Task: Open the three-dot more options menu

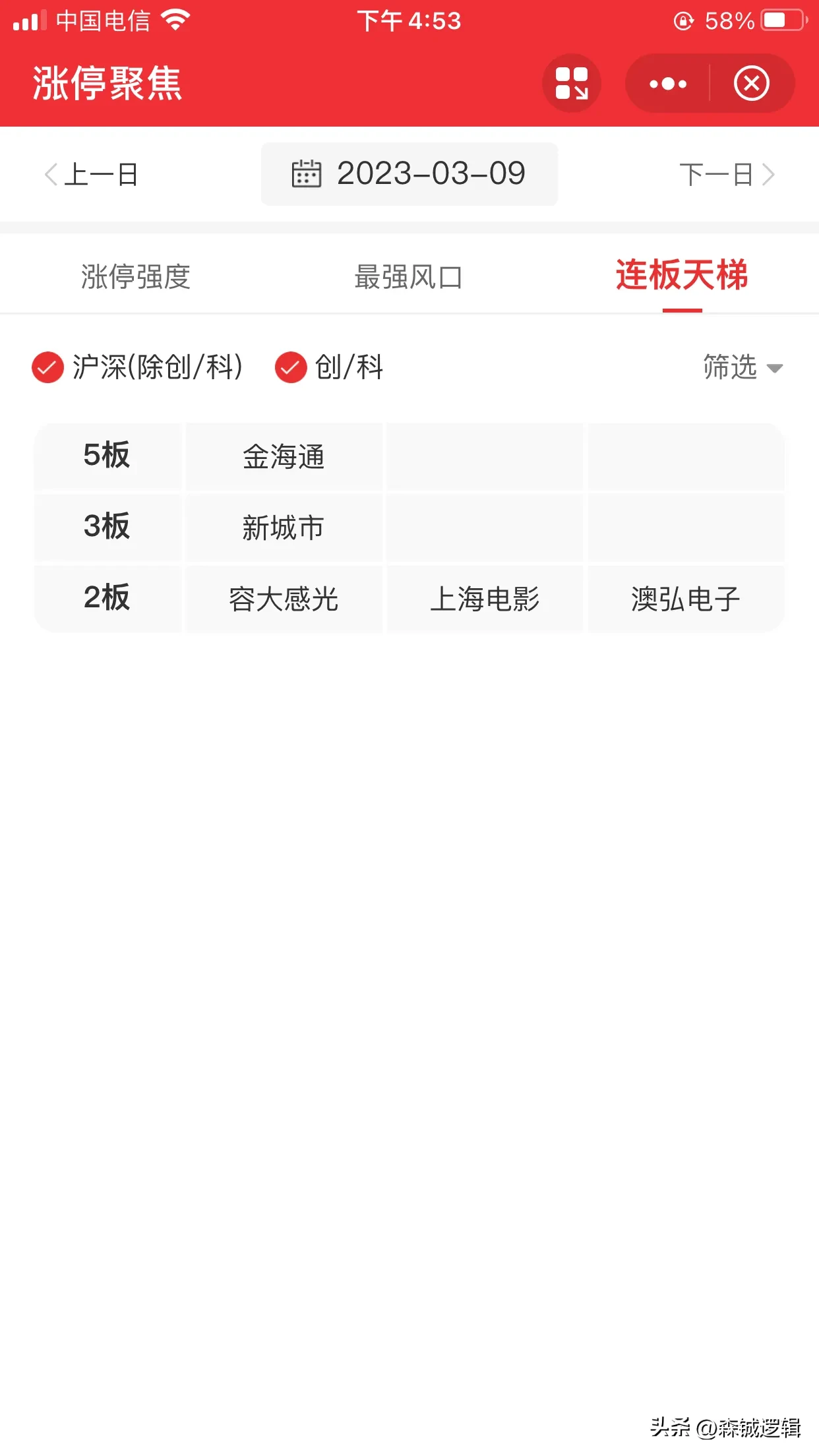Action: point(667,84)
